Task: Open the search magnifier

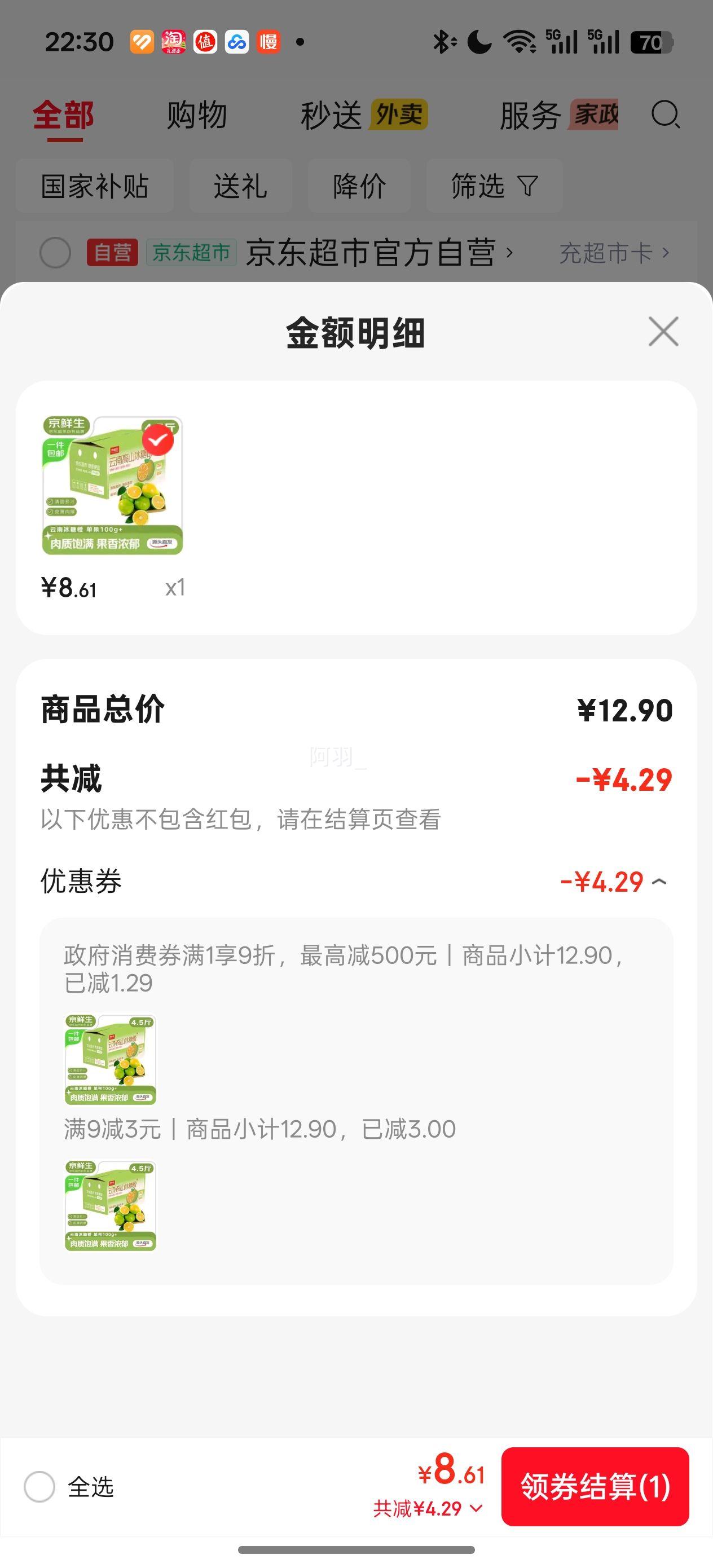Action: click(666, 116)
